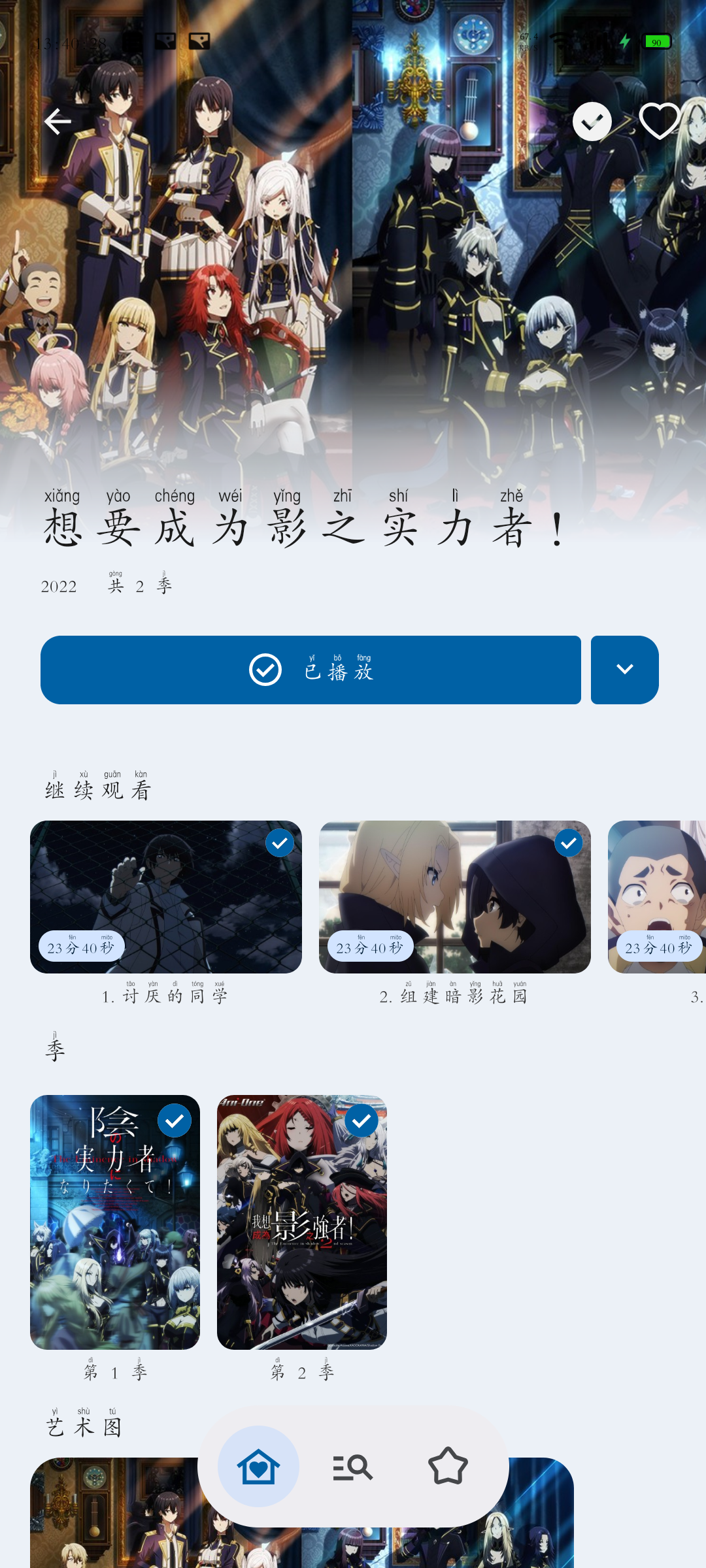Open episode 1 讨厌的同学
The height and width of the screenshot is (1568, 706).
click(165, 897)
